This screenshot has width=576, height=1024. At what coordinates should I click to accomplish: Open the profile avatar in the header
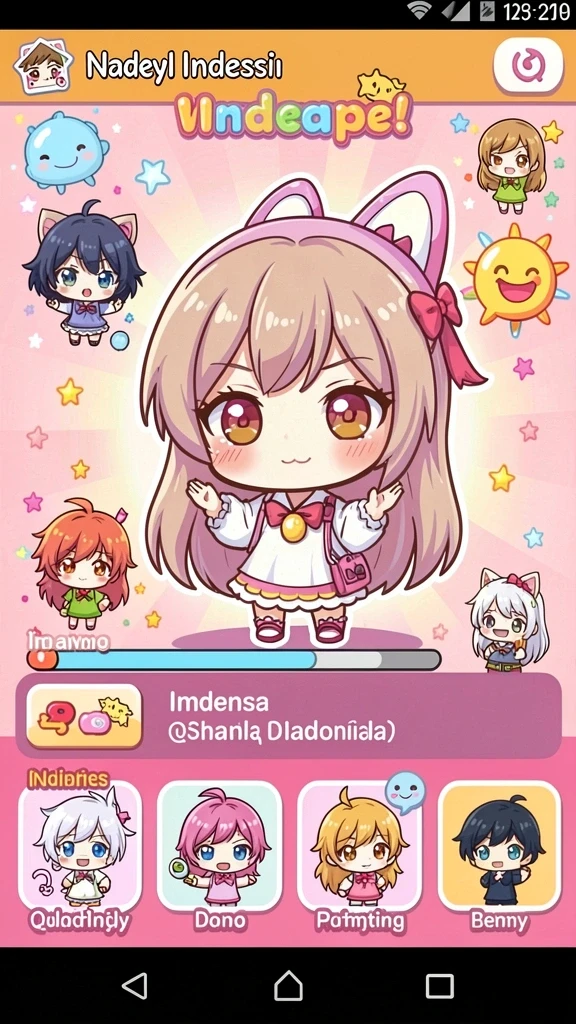click(43, 65)
